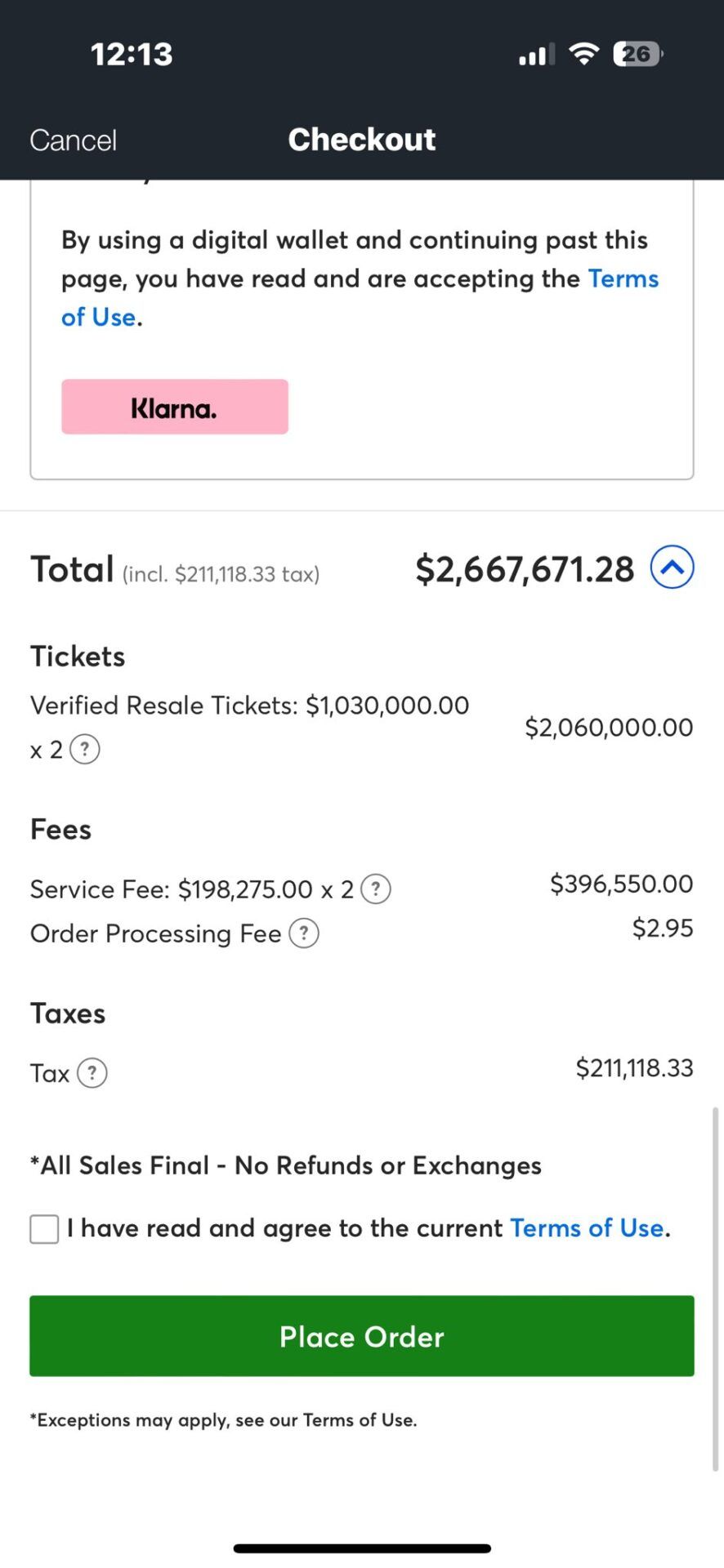Select the Klarna payment option
The width and height of the screenshot is (724, 1568).
point(174,406)
